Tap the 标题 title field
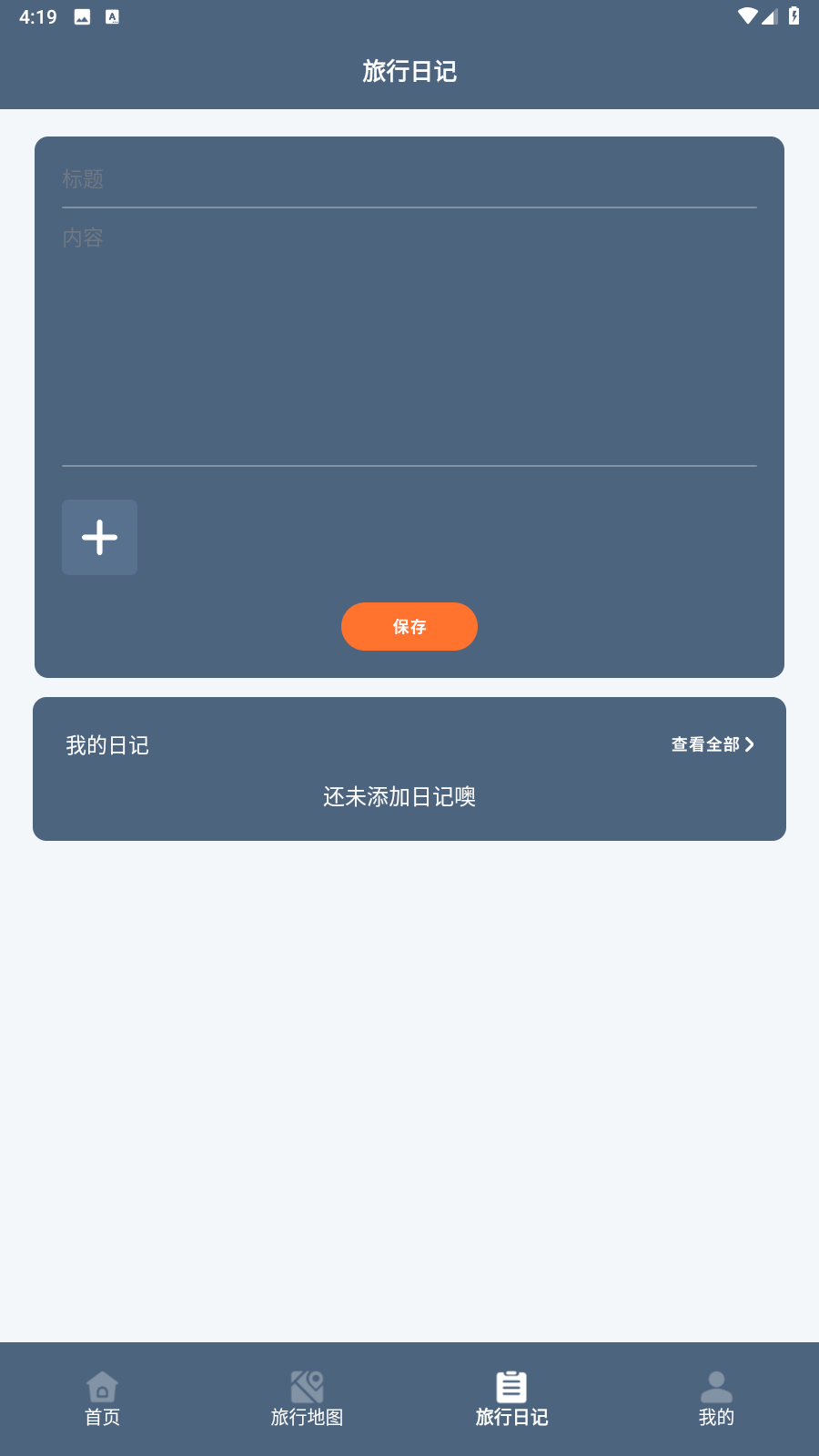Screen dimensions: 819x1456 409,179
